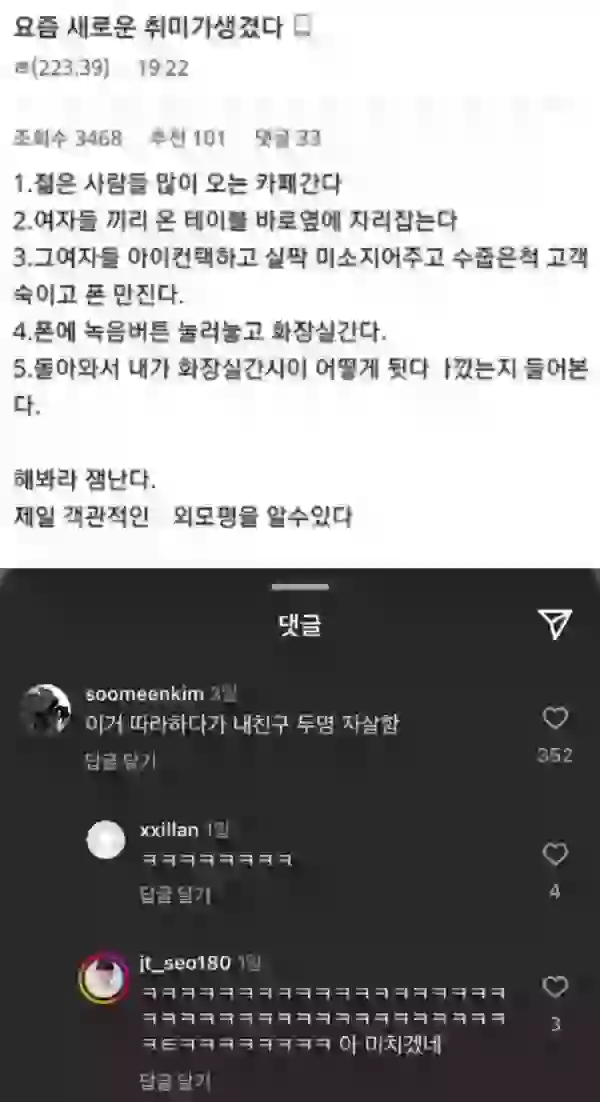Open soomeenkim's profile picture
Viewport: 600px width, 1102px height.
(45, 710)
